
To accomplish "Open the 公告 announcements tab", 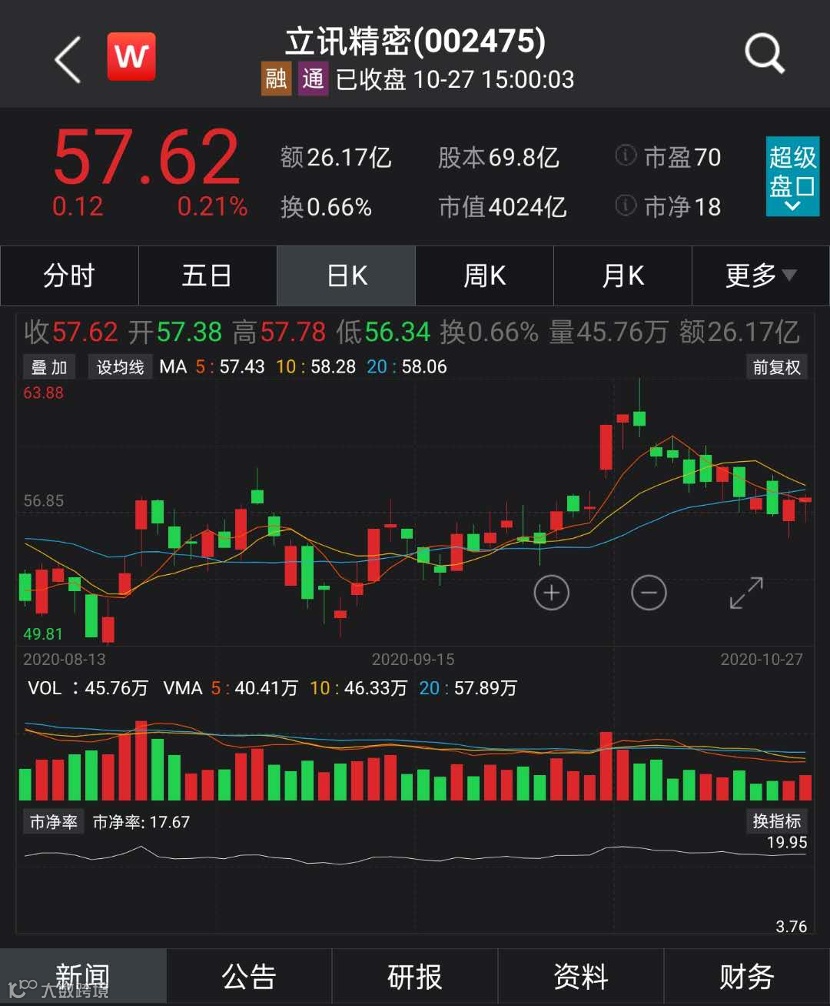I will (x=249, y=977).
